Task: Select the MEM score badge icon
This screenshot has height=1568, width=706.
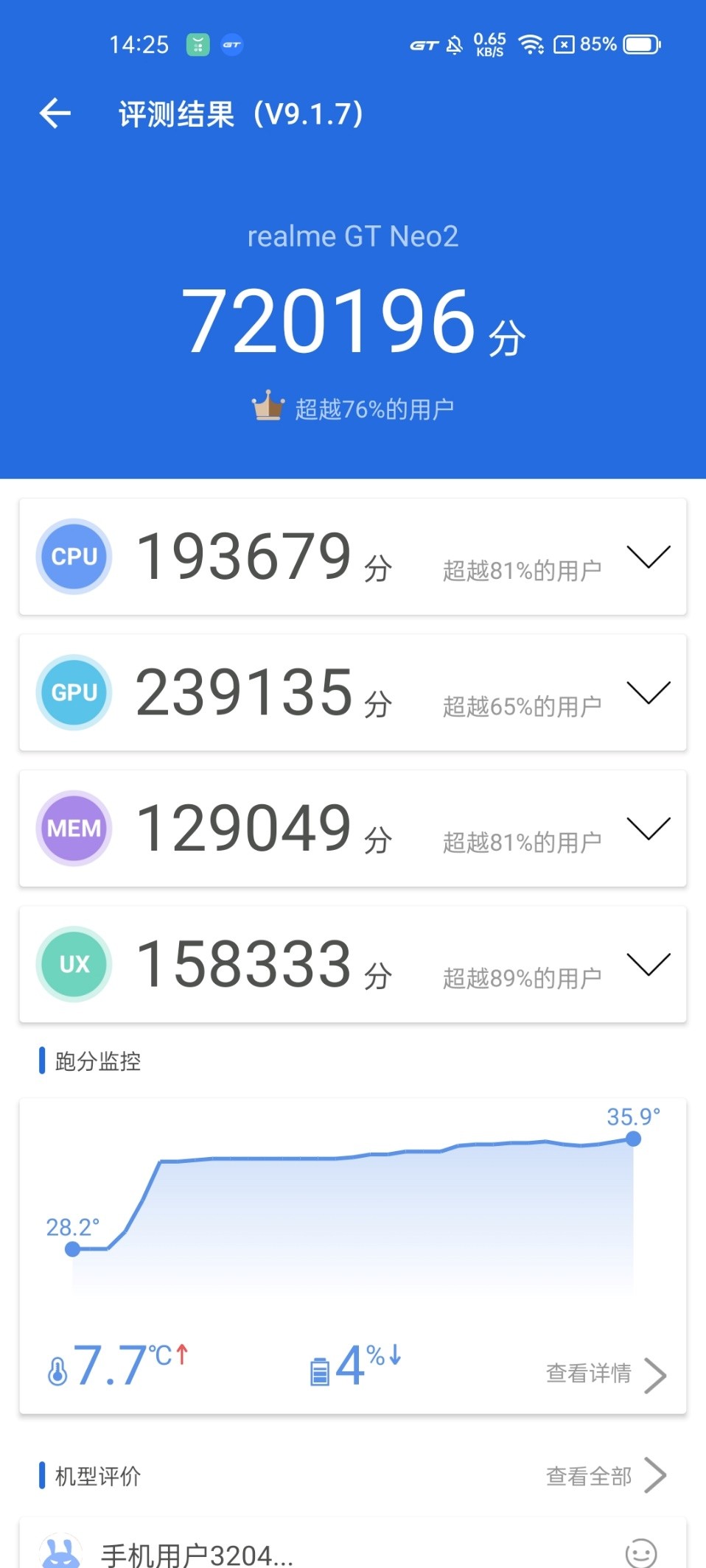Action: [74, 828]
